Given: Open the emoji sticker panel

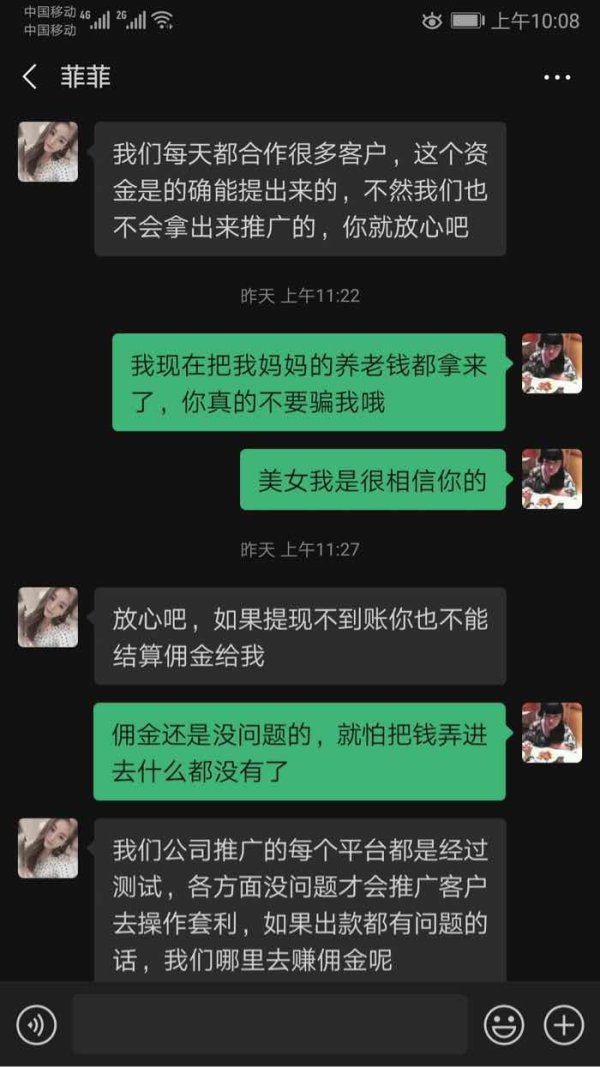Looking at the screenshot, I should coord(504,1024).
